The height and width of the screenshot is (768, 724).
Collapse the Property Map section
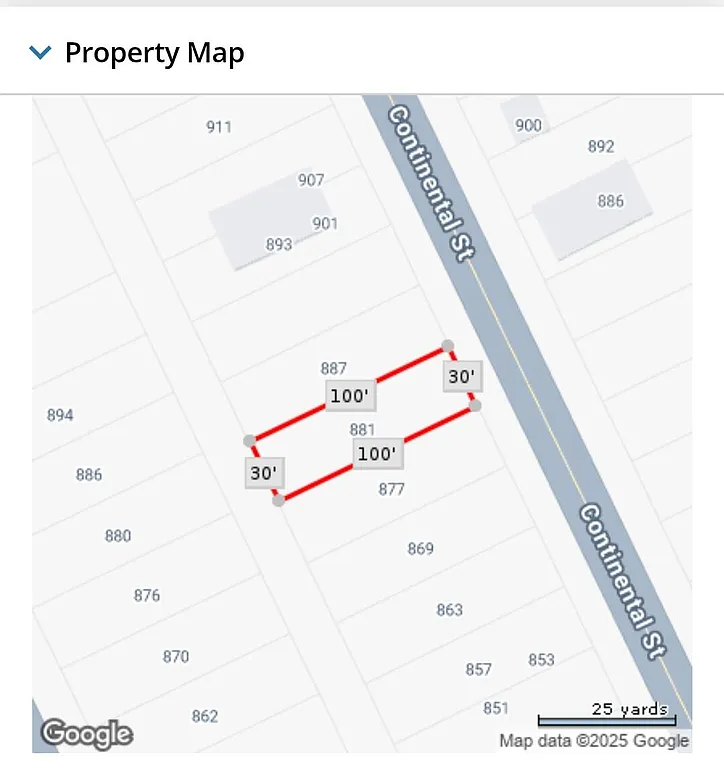(40, 53)
